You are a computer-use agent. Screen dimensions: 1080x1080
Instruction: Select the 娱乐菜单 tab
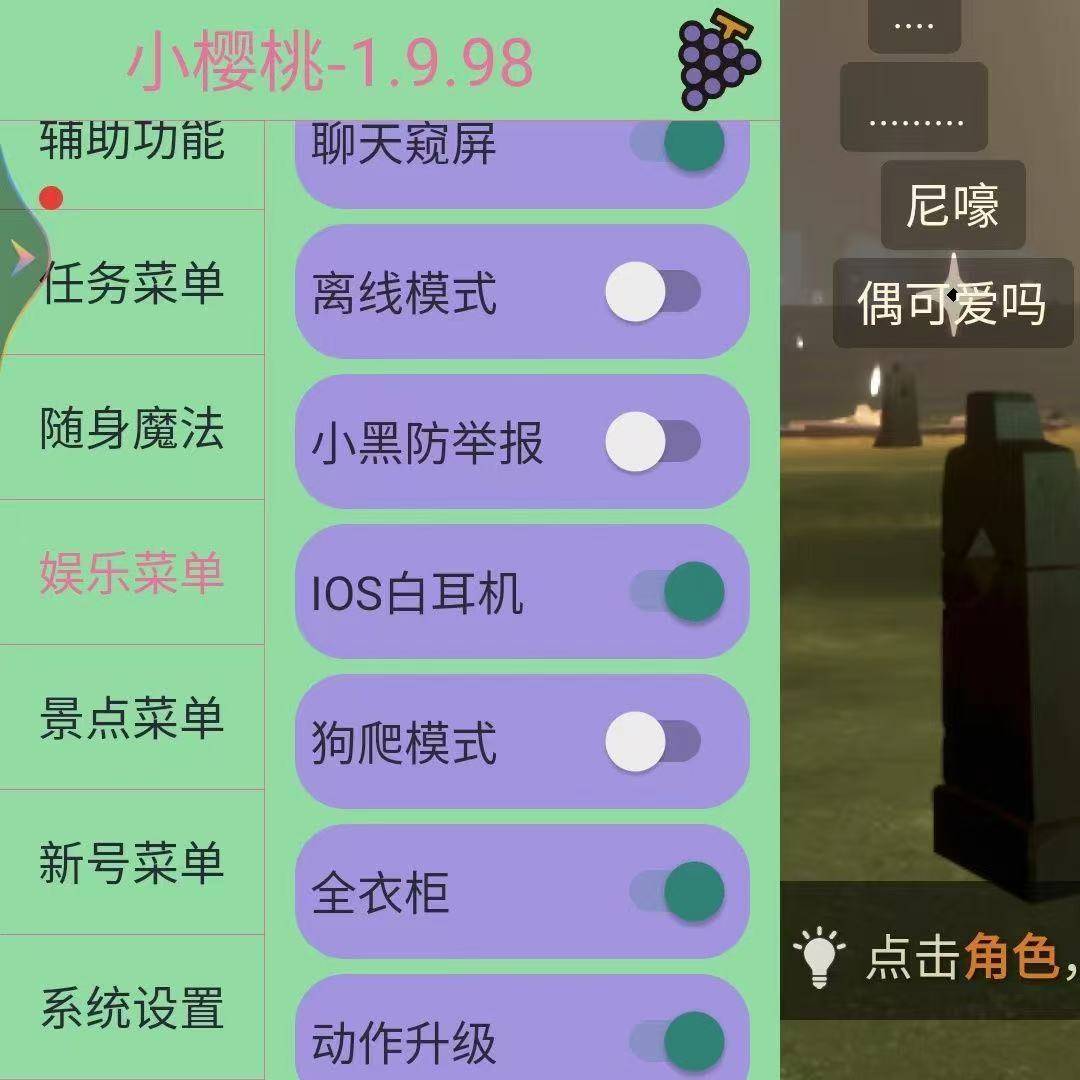[x=131, y=573]
